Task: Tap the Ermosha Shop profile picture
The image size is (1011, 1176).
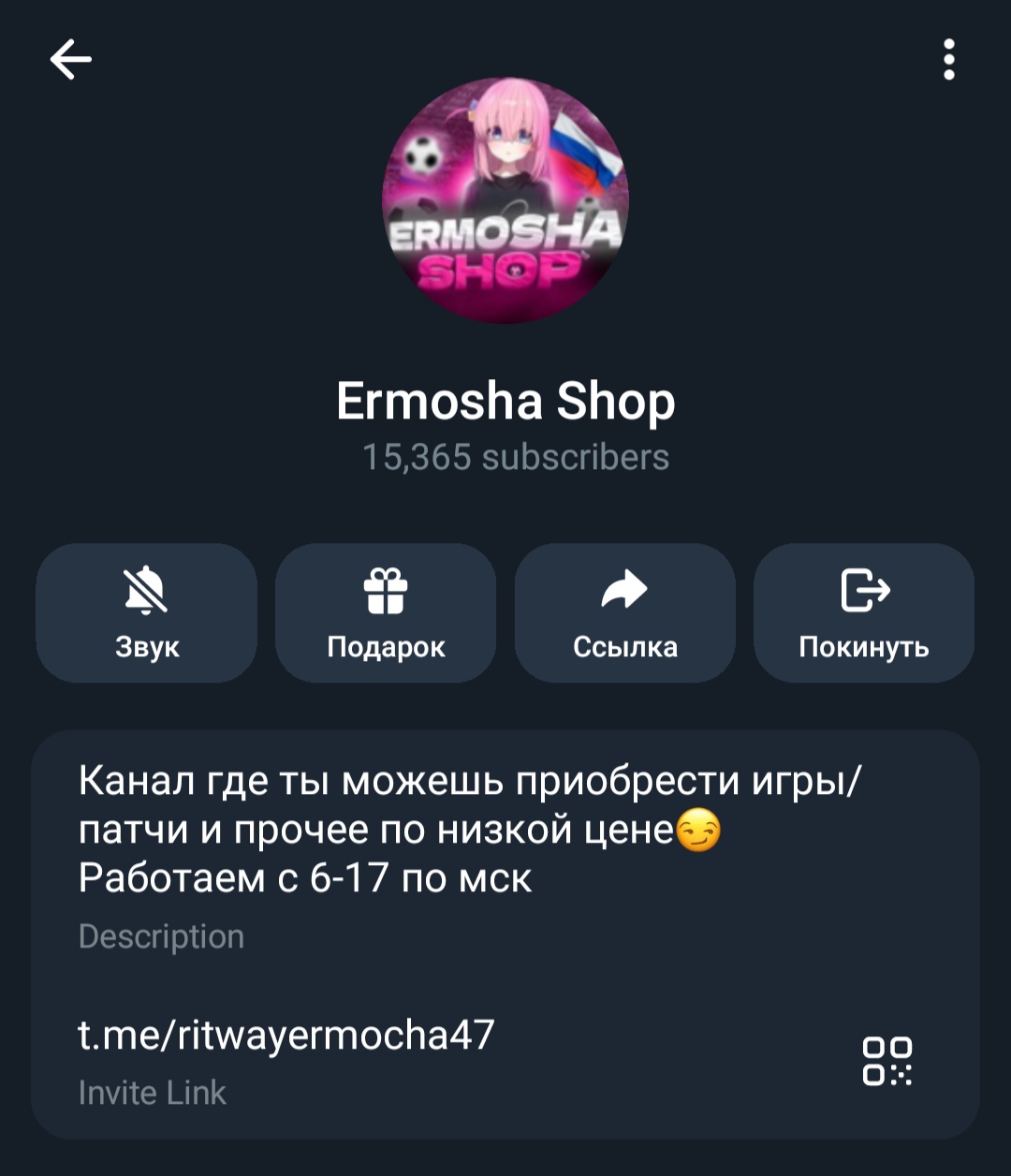Action: [x=505, y=199]
